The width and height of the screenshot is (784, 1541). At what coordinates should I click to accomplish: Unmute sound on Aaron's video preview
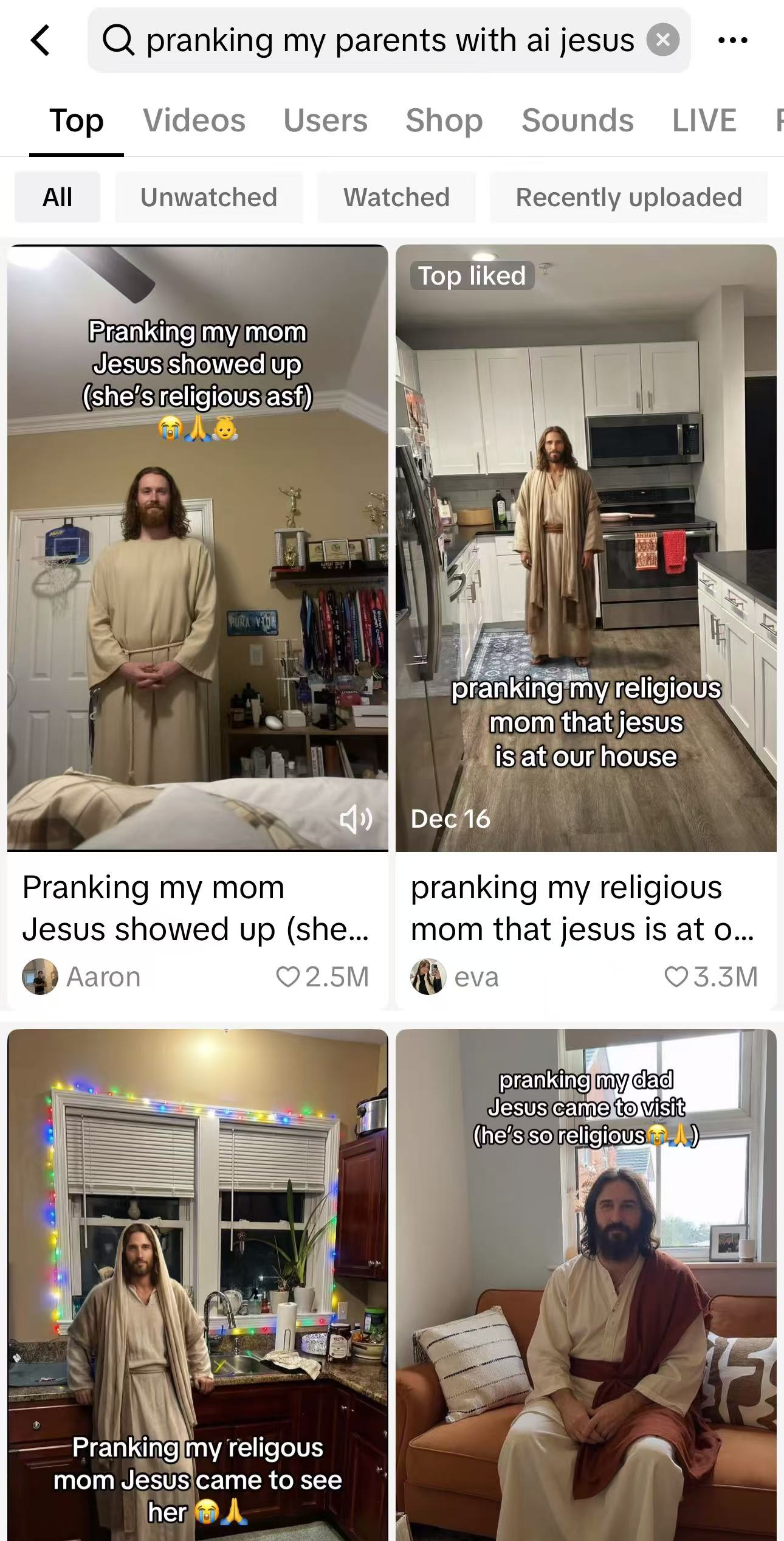coord(356,820)
